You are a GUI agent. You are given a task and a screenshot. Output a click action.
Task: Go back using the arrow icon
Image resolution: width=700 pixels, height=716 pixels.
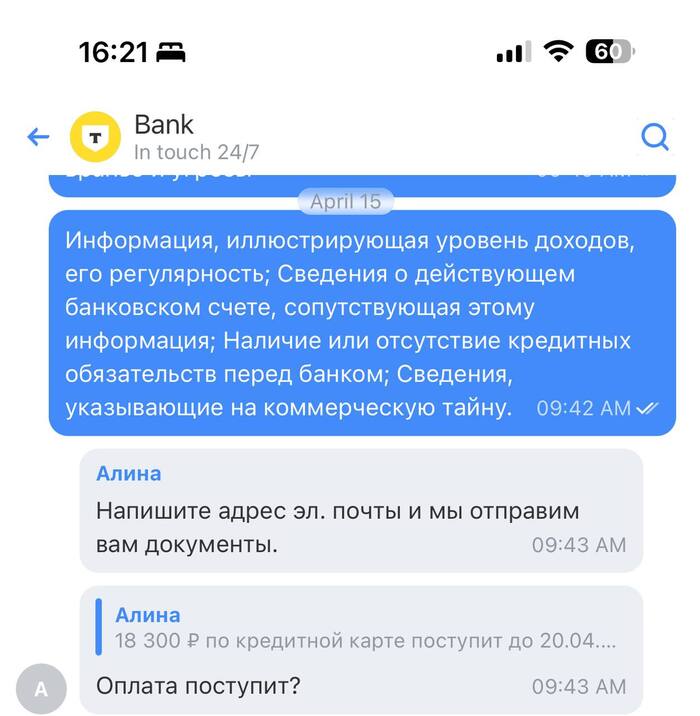tap(38, 137)
